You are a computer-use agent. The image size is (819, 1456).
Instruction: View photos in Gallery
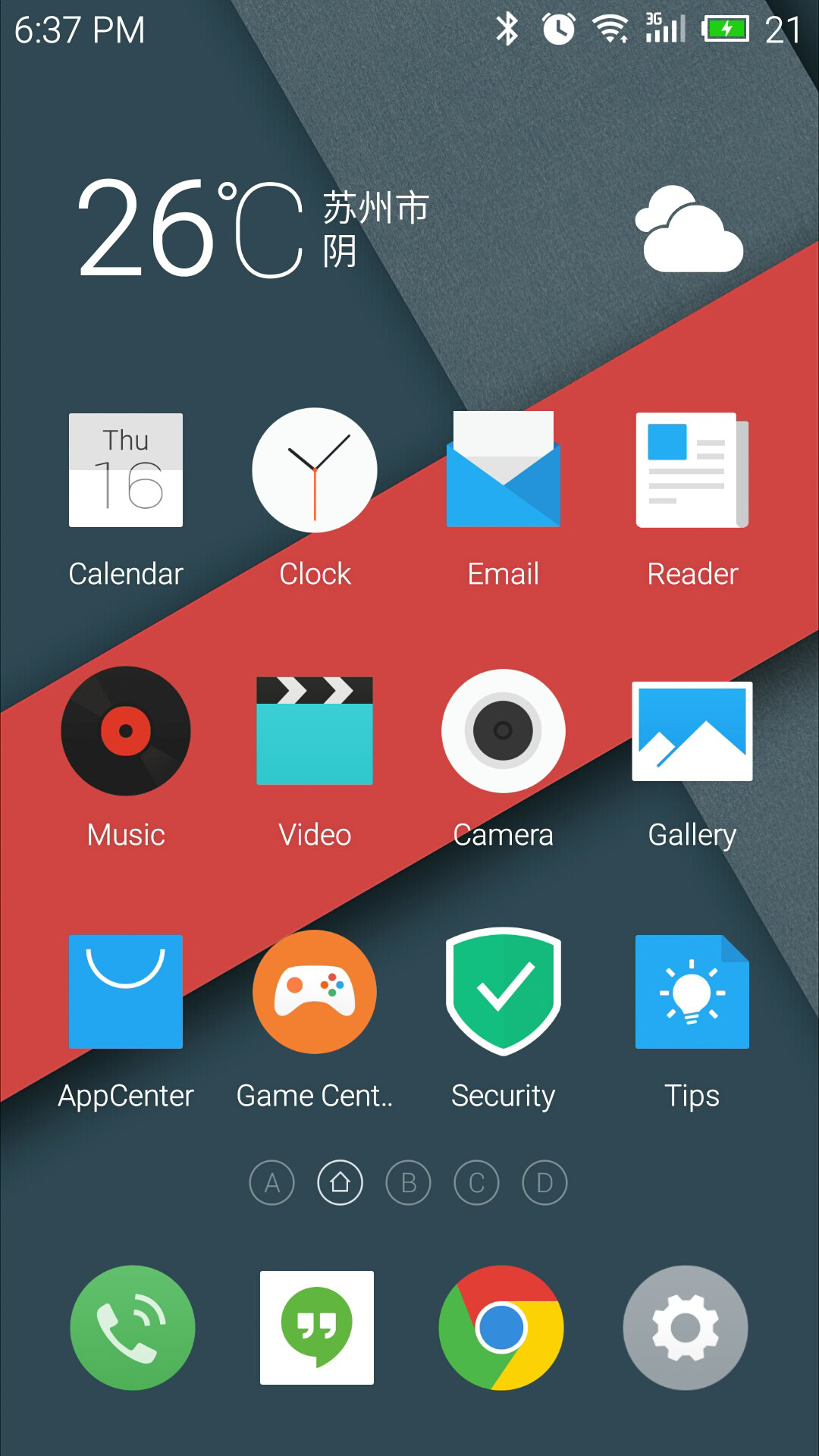(692, 731)
